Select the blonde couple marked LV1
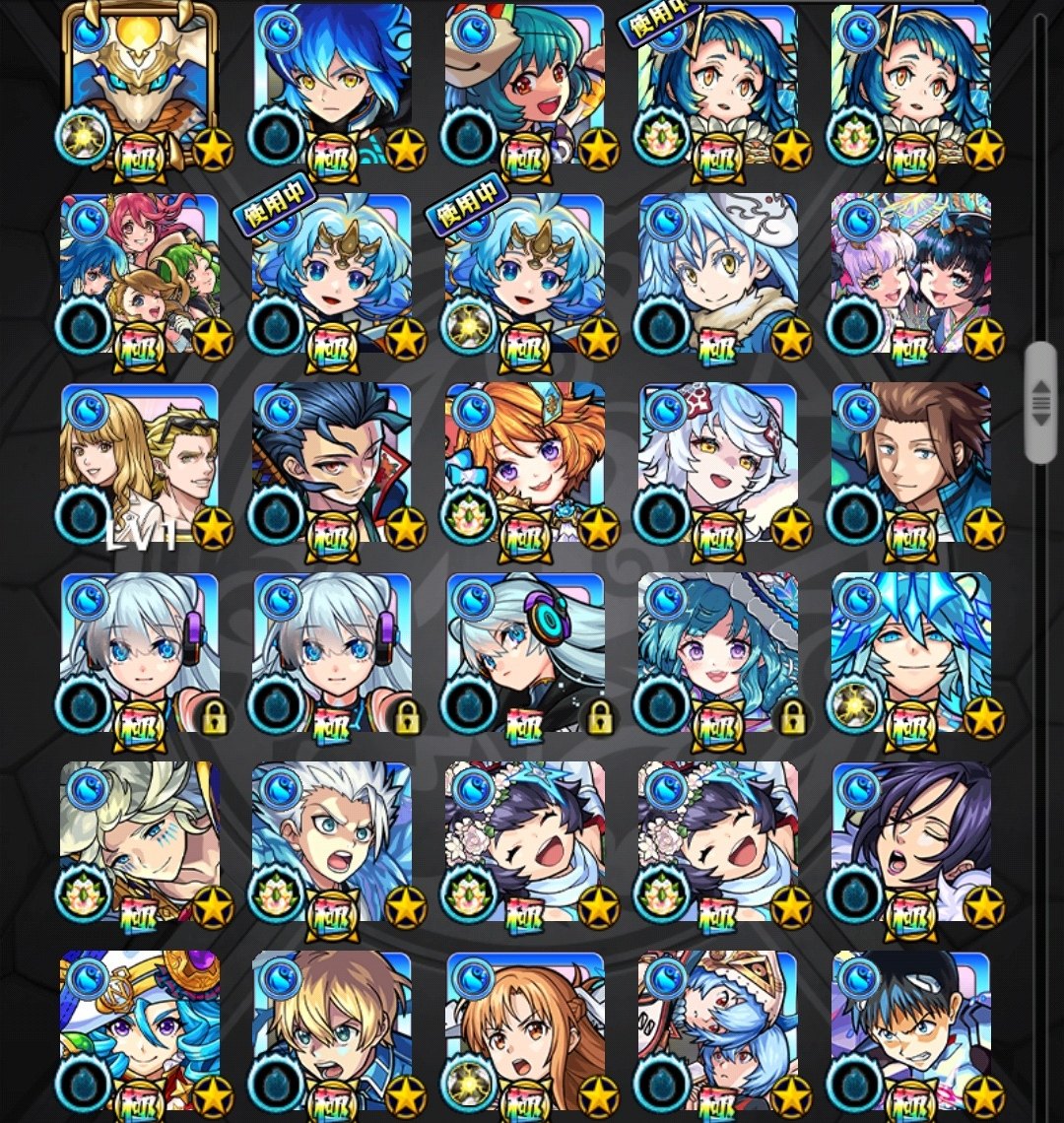1064x1123 pixels. tap(139, 463)
